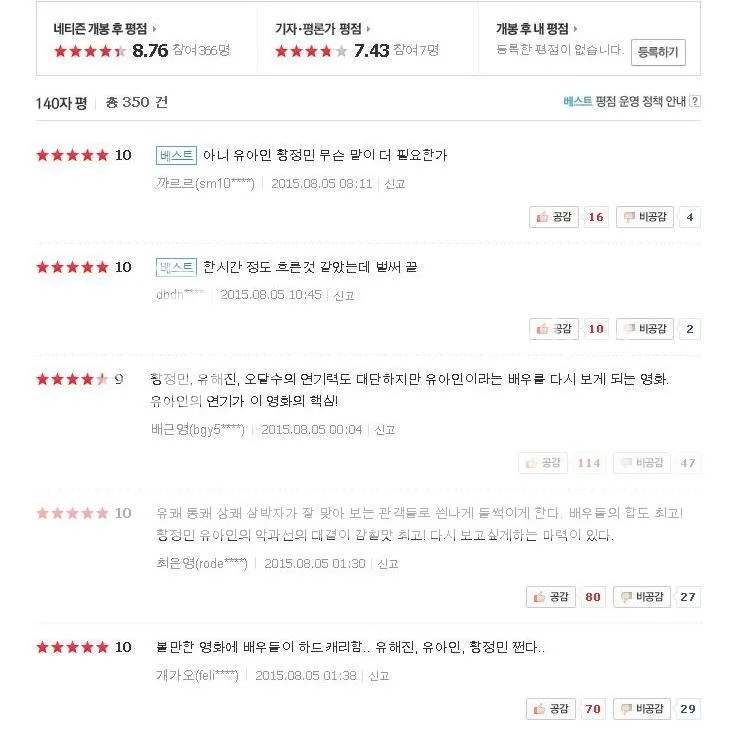This screenshot has width=738, height=734.
Task: Tap 공감 on the 08.05 10:45 review
Action: [x=553, y=329]
